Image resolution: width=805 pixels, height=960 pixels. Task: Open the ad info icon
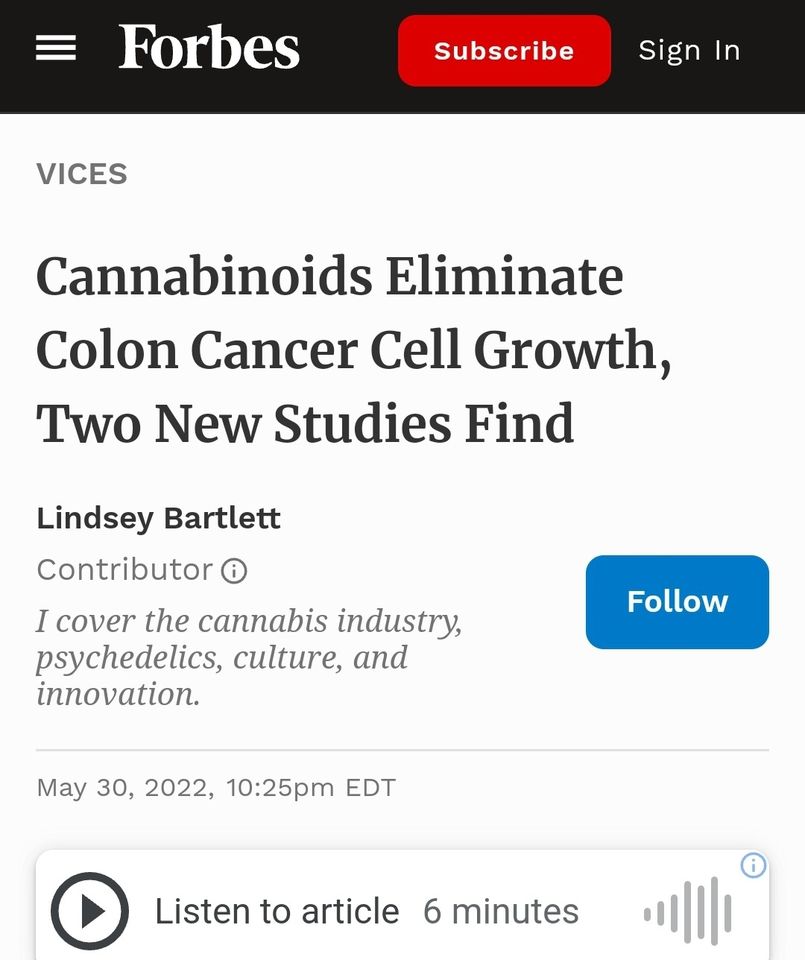coord(753,866)
